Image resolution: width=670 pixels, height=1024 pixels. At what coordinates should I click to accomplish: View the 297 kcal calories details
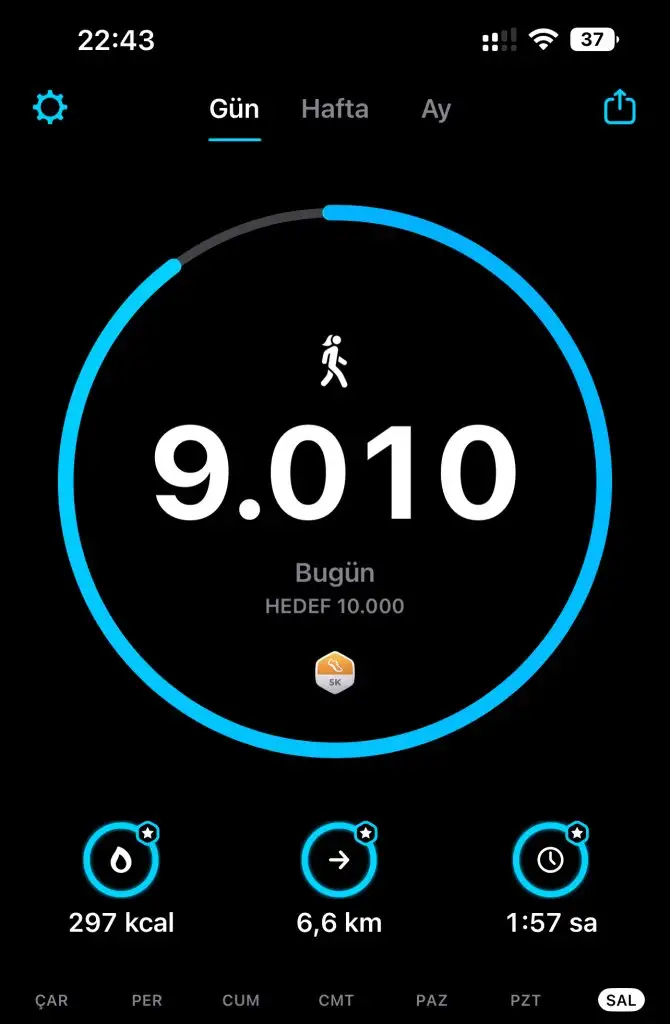click(121, 861)
